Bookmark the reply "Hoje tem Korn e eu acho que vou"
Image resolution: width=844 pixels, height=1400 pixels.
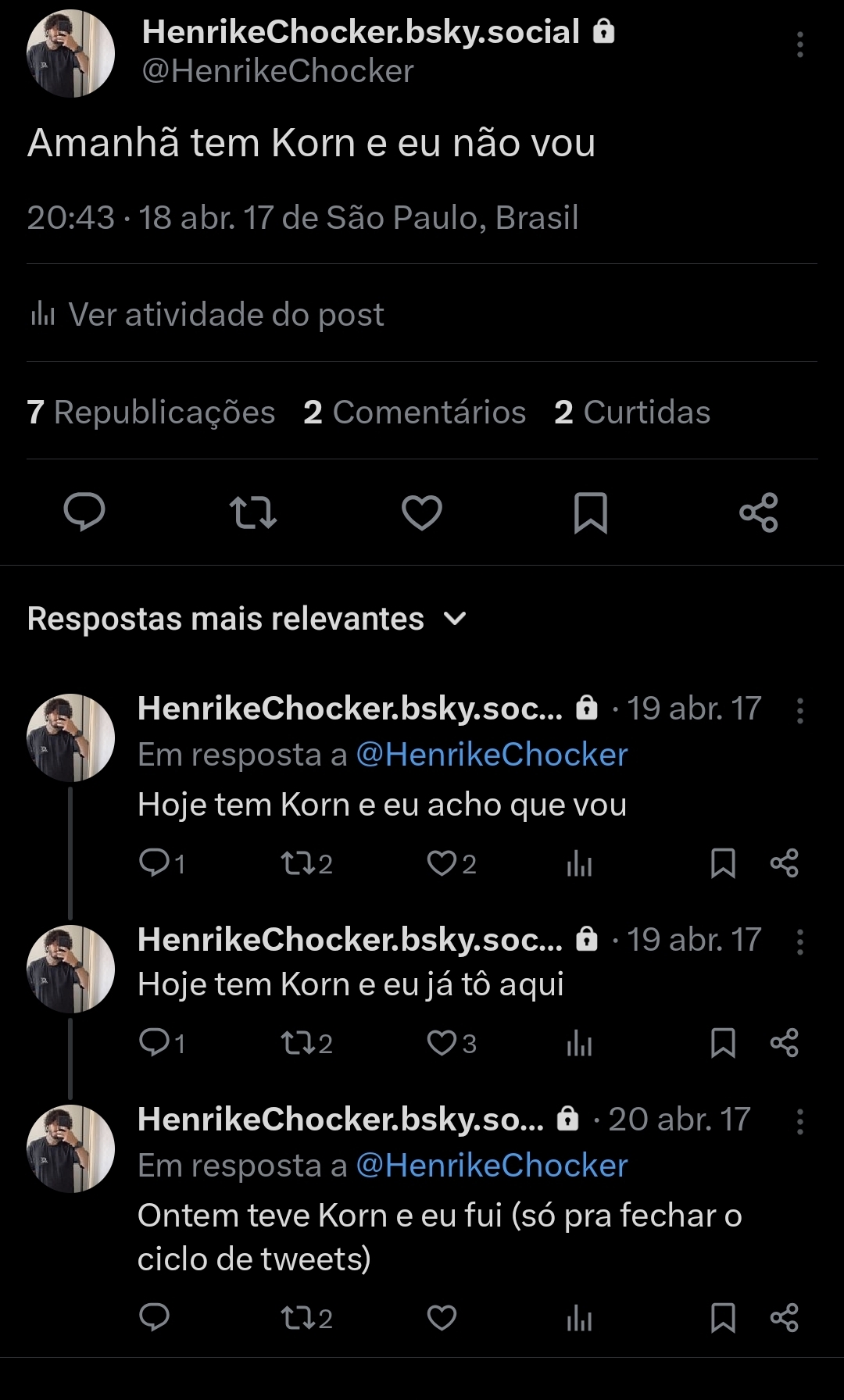coord(723,863)
